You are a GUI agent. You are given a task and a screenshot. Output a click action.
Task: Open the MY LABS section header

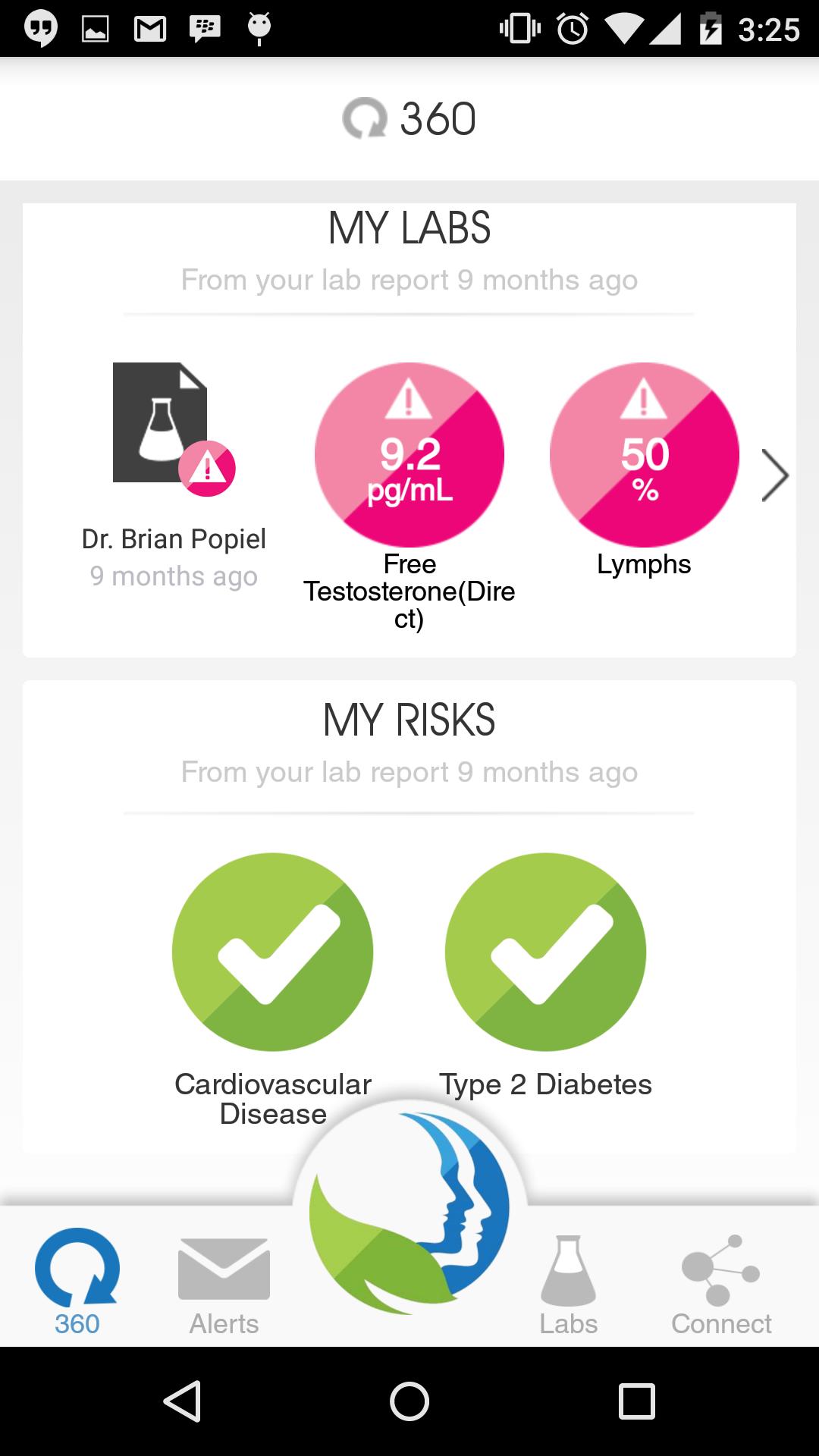click(x=409, y=226)
